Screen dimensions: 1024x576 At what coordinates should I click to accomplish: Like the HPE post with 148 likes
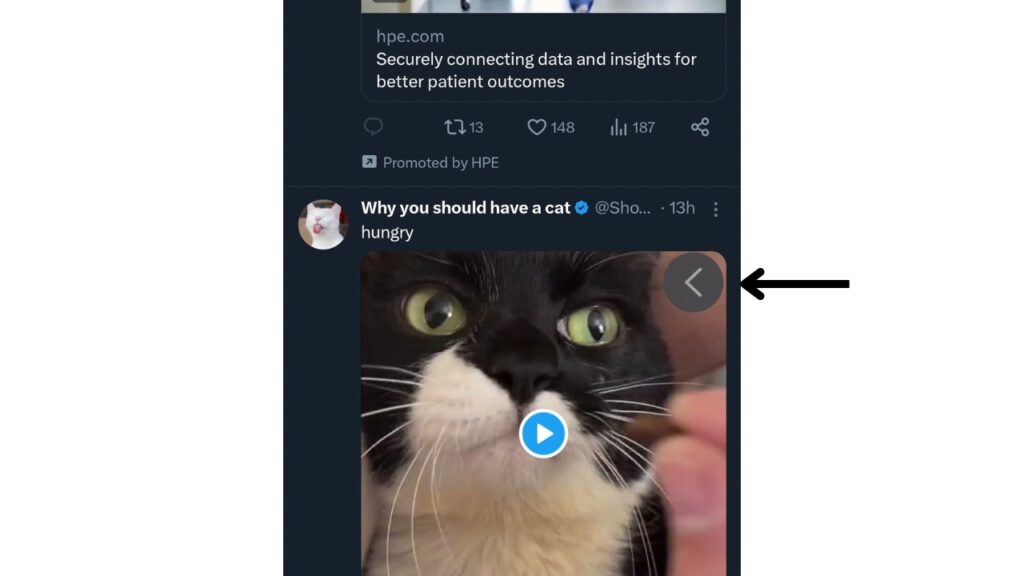(x=538, y=127)
